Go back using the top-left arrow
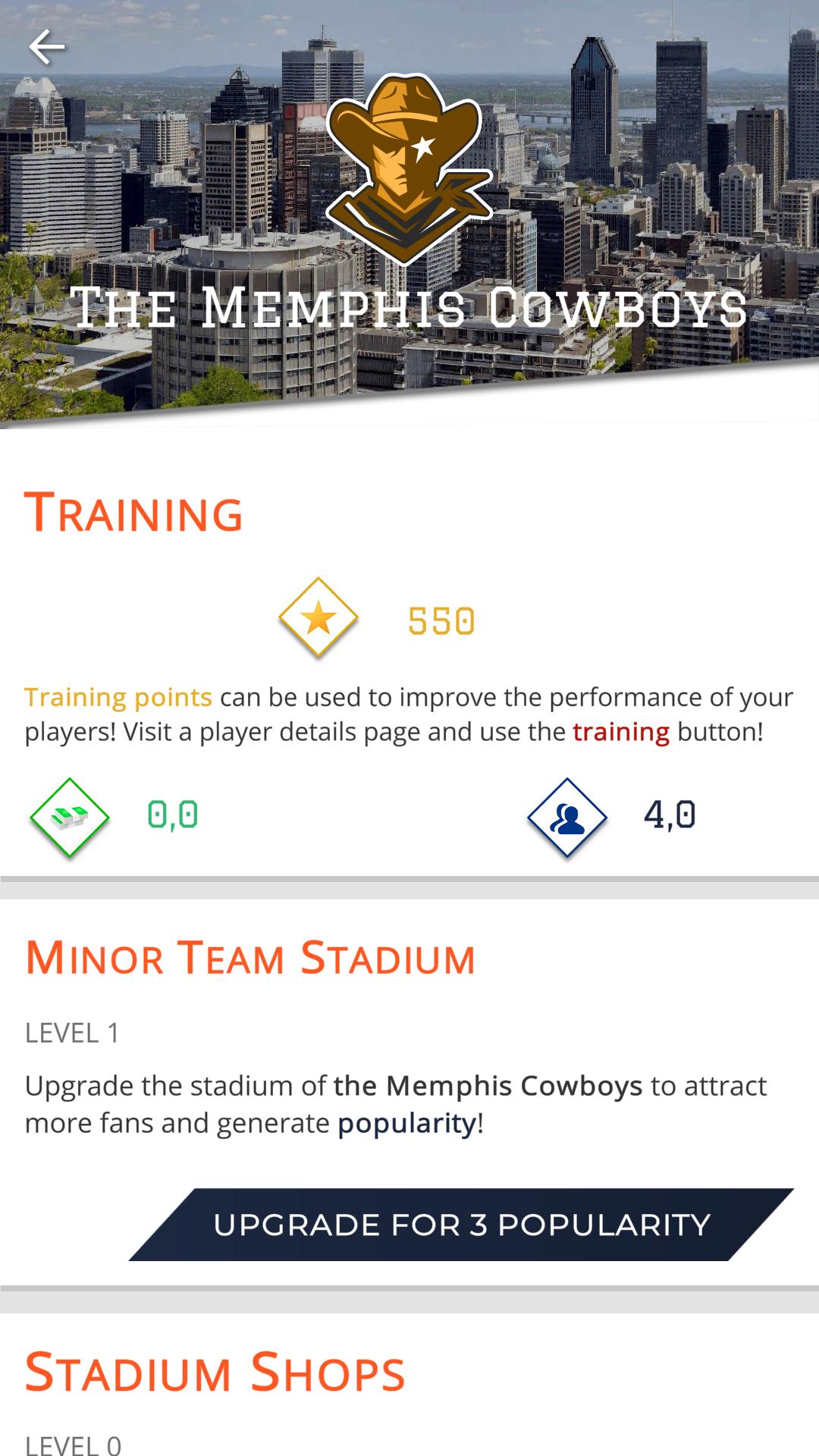Viewport: 819px width, 1456px height. click(47, 47)
